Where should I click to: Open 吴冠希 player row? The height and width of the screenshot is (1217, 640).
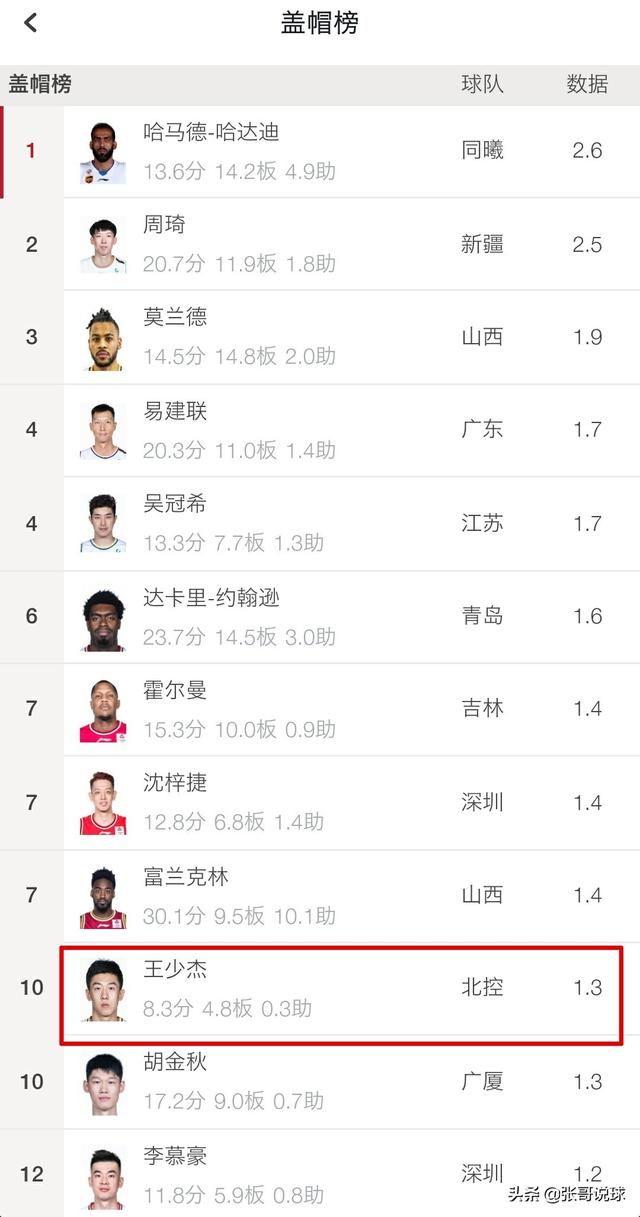(320, 523)
